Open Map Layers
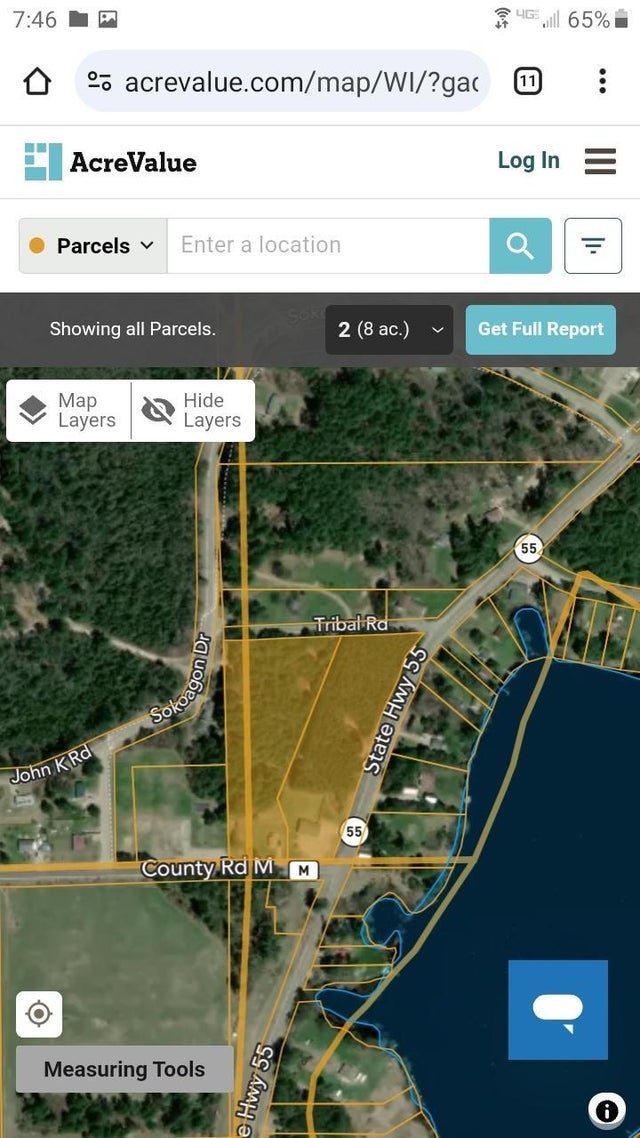Viewport: 640px width, 1138px height. click(x=69, y=411)
